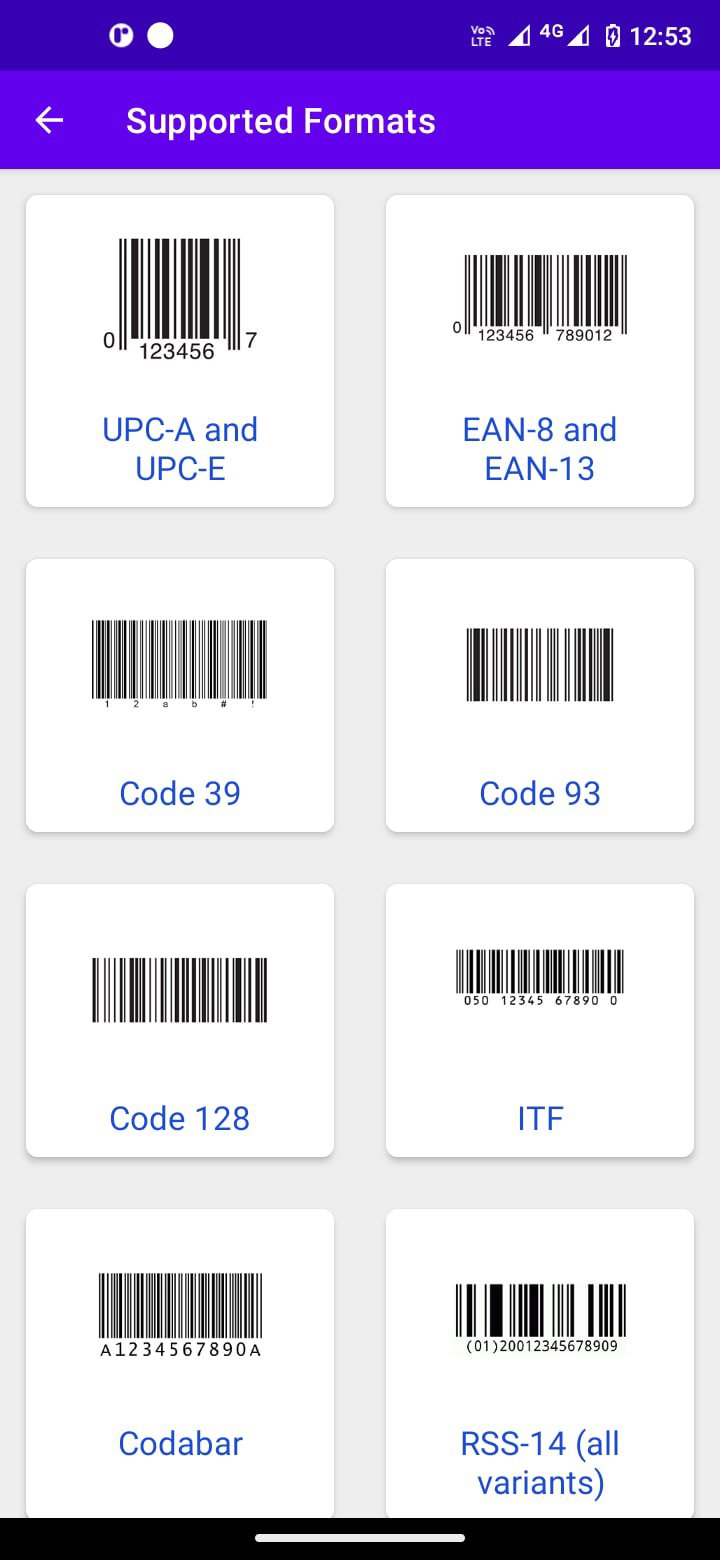Viewport: 720px width, 1560px height.
Task: Go back from Supported Formats
Action: pos(49,121)
